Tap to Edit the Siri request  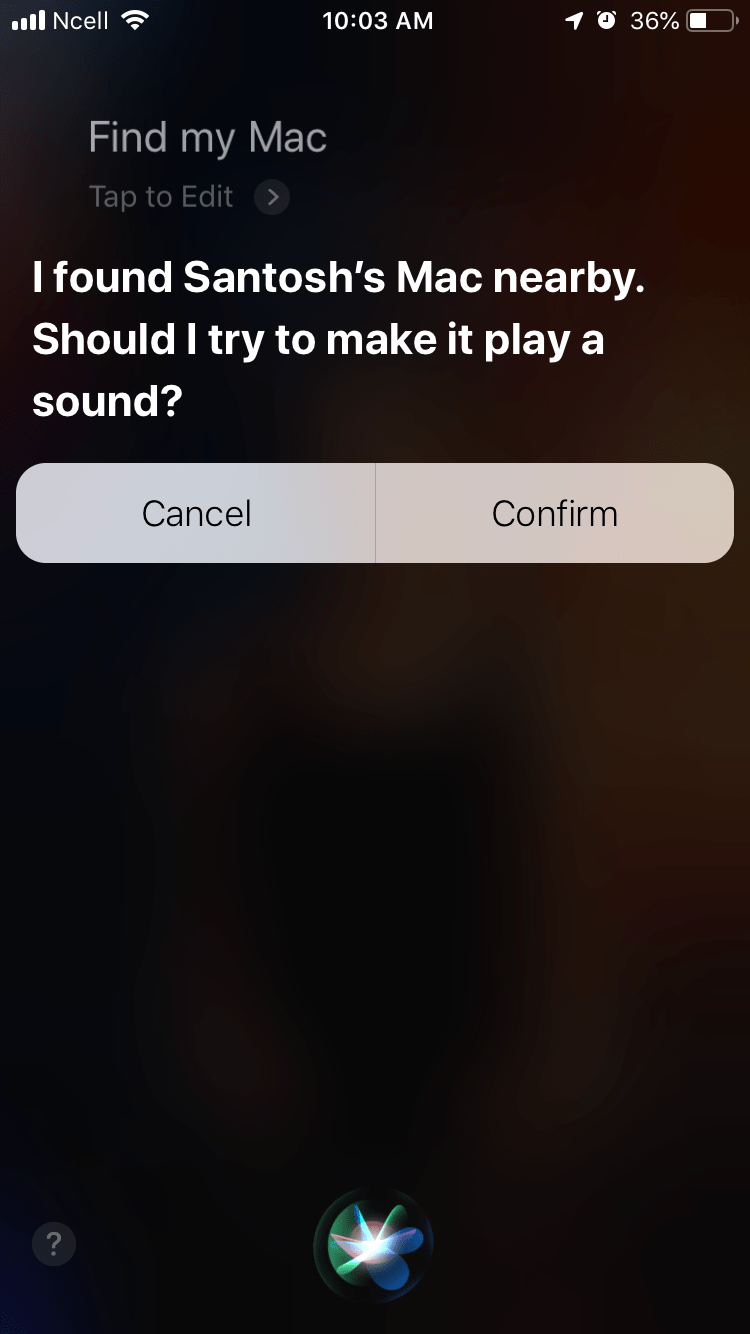coord(188,197)
